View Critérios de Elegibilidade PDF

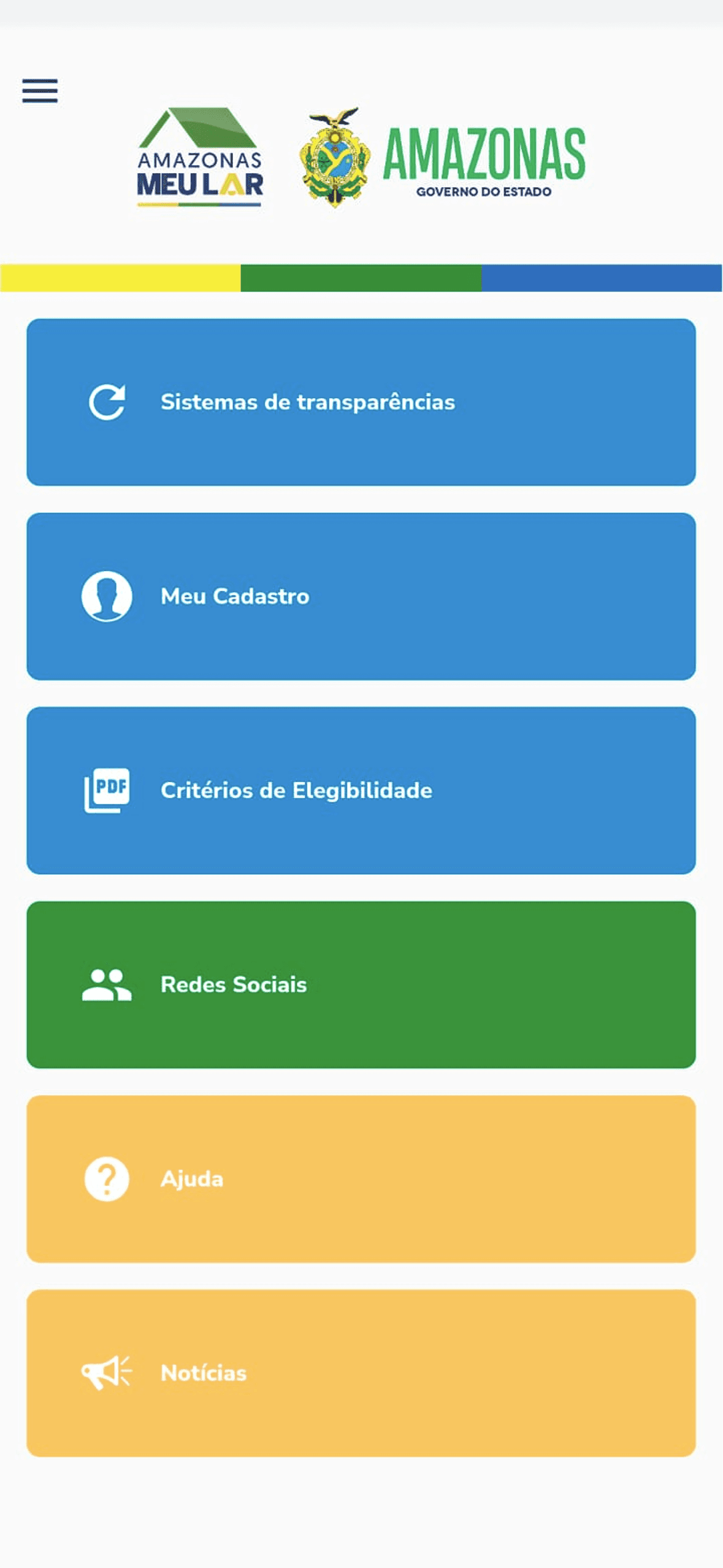361,790
